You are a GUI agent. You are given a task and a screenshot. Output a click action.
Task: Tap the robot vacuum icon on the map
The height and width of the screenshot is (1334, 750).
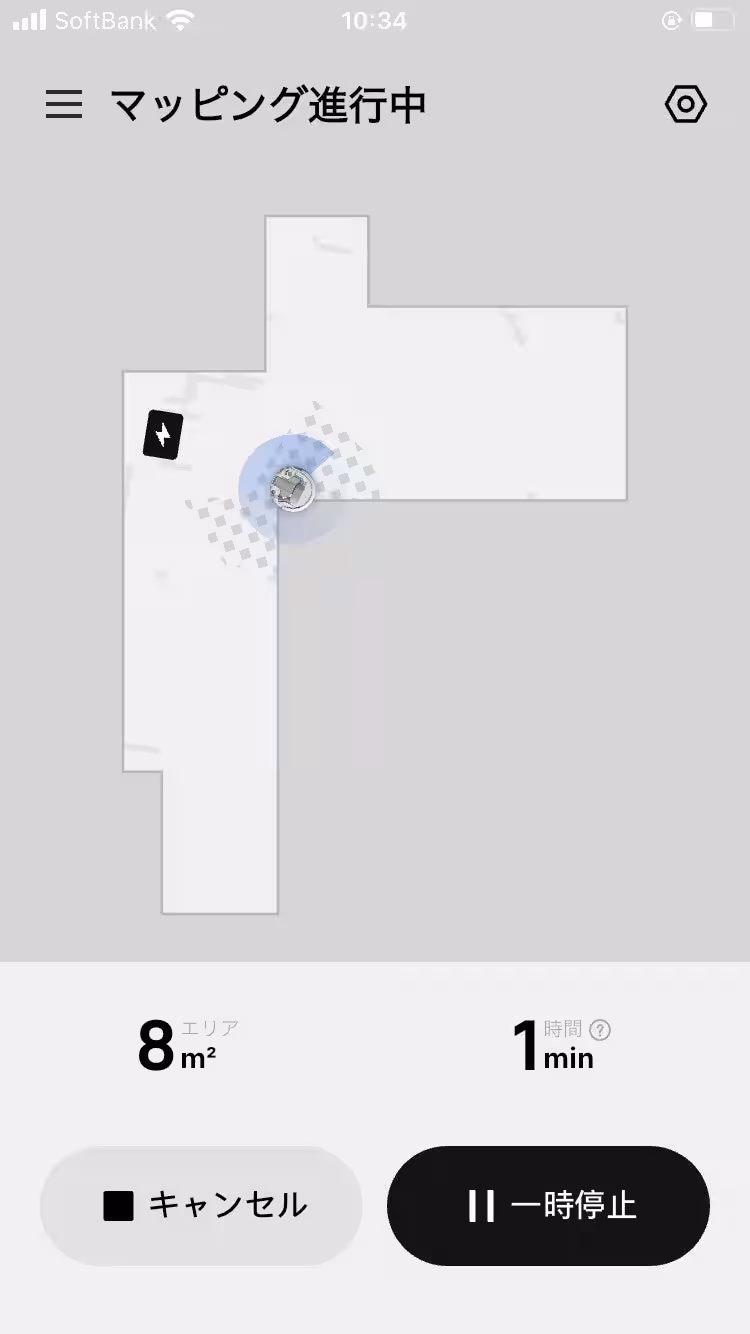click(289, 489)
